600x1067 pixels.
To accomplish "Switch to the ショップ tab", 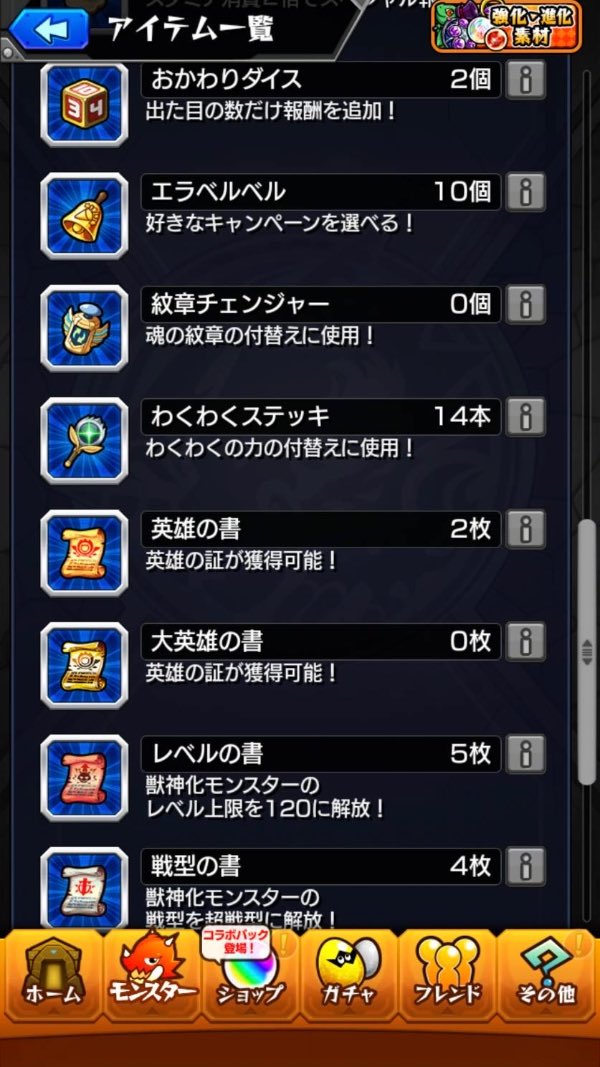I will click(x=250, y=980).
